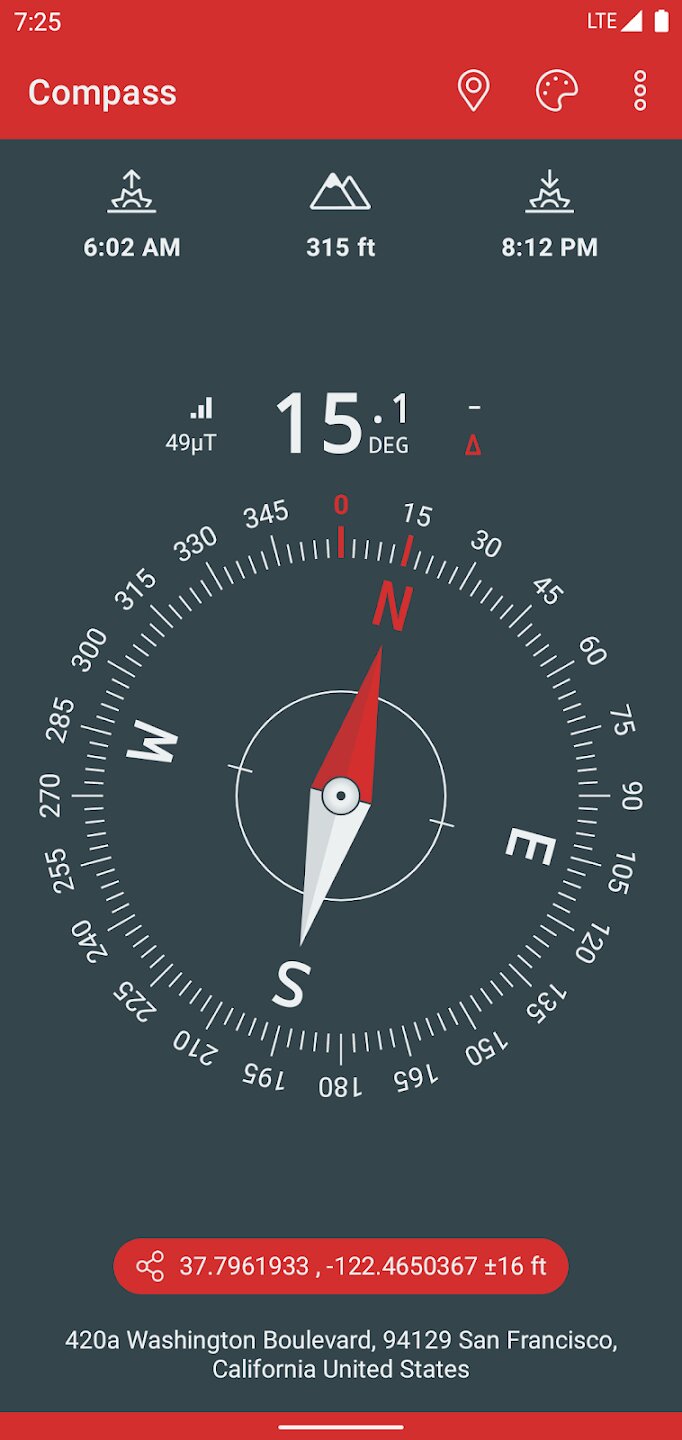This screenshot has width=682, height=1440.
Task: Open the location pin in the app bar
Action: (473, 92)
